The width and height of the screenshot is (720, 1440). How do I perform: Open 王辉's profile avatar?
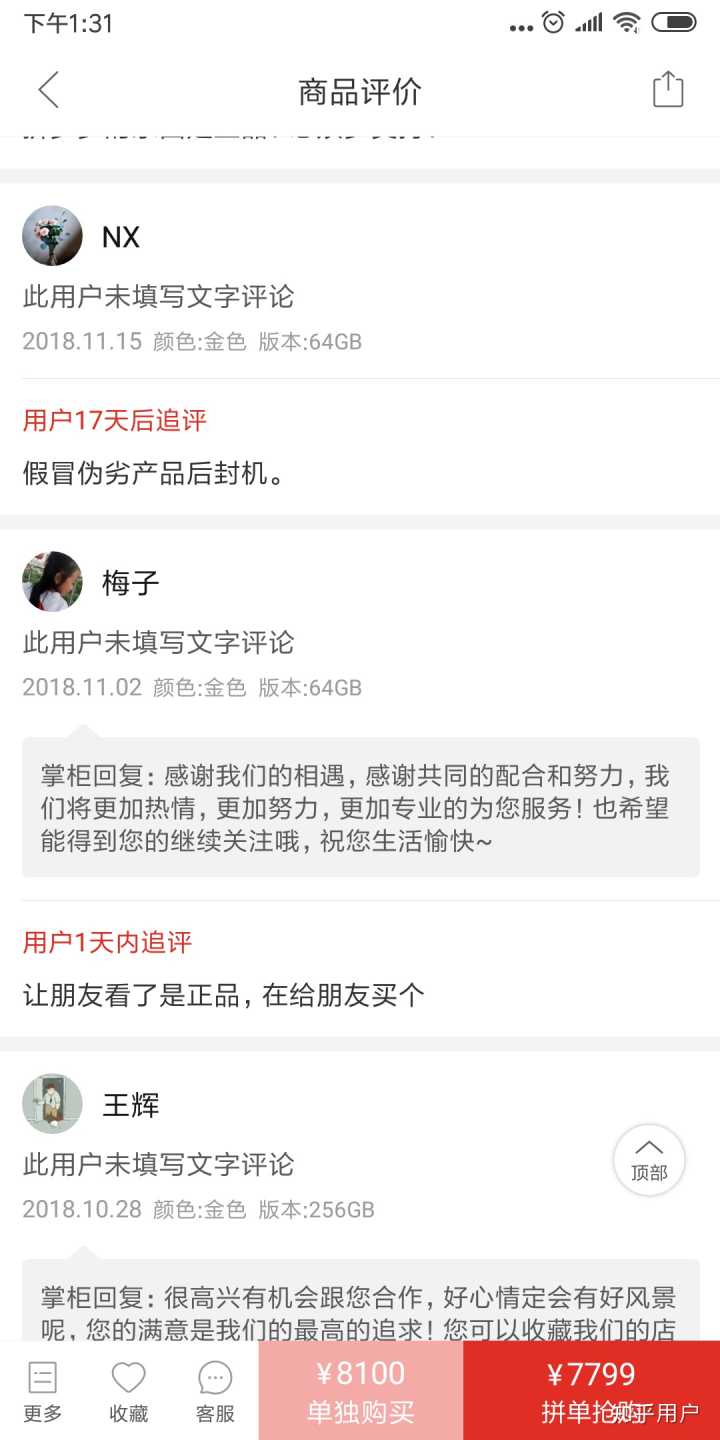(52, 1104)
